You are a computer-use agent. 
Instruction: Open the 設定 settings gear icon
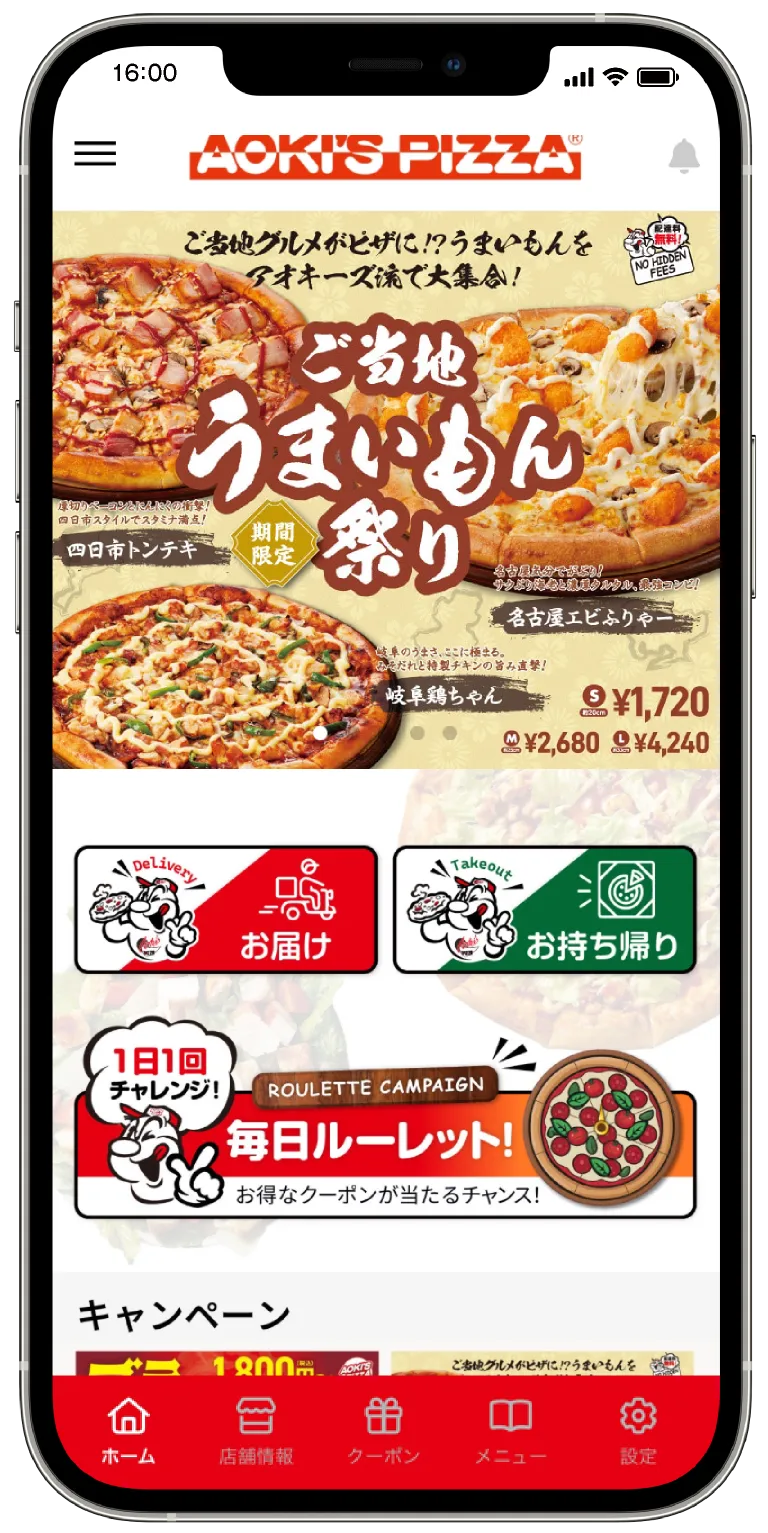(638, 1416)
